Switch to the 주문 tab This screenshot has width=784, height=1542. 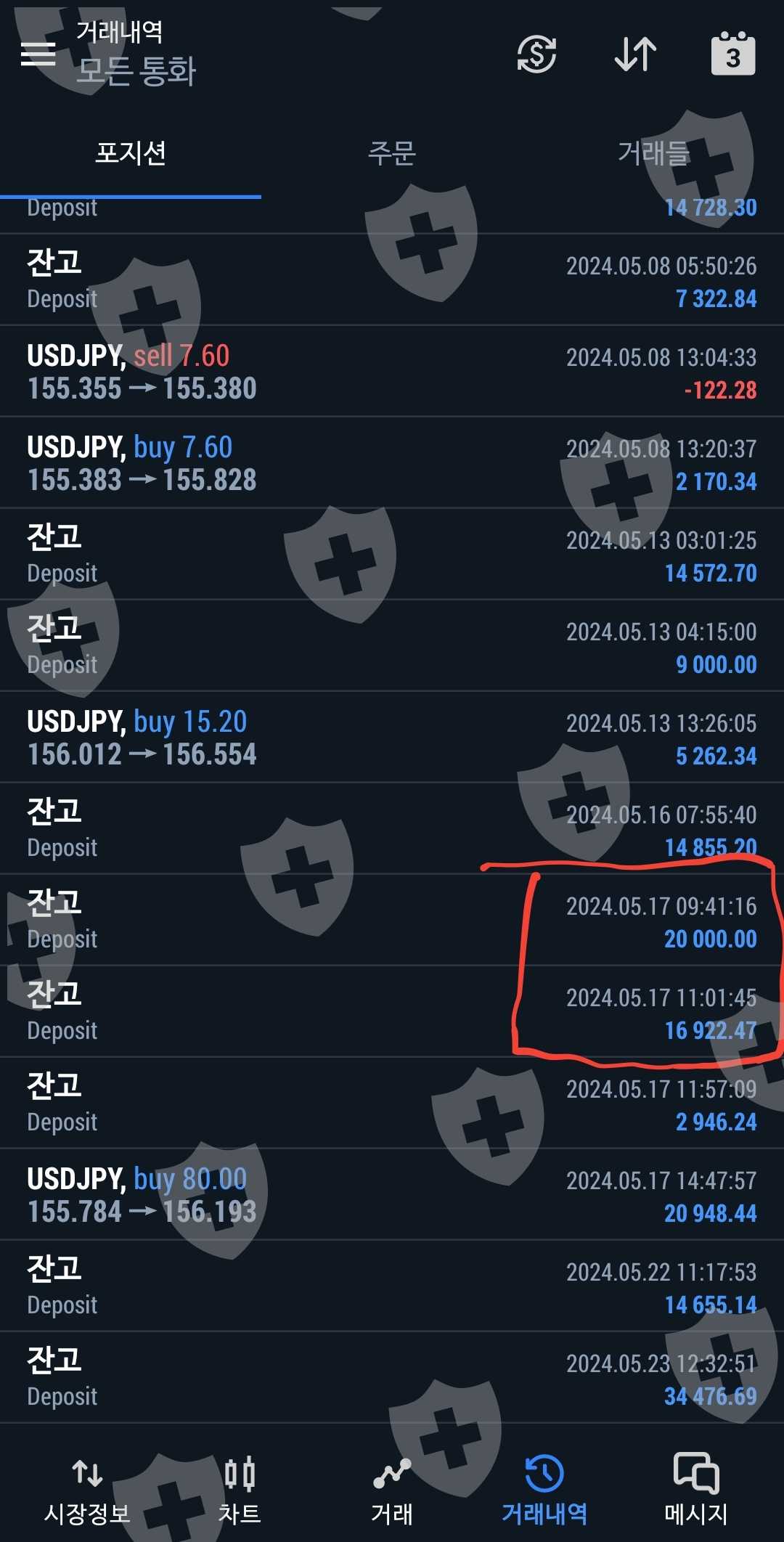point(392,153)
